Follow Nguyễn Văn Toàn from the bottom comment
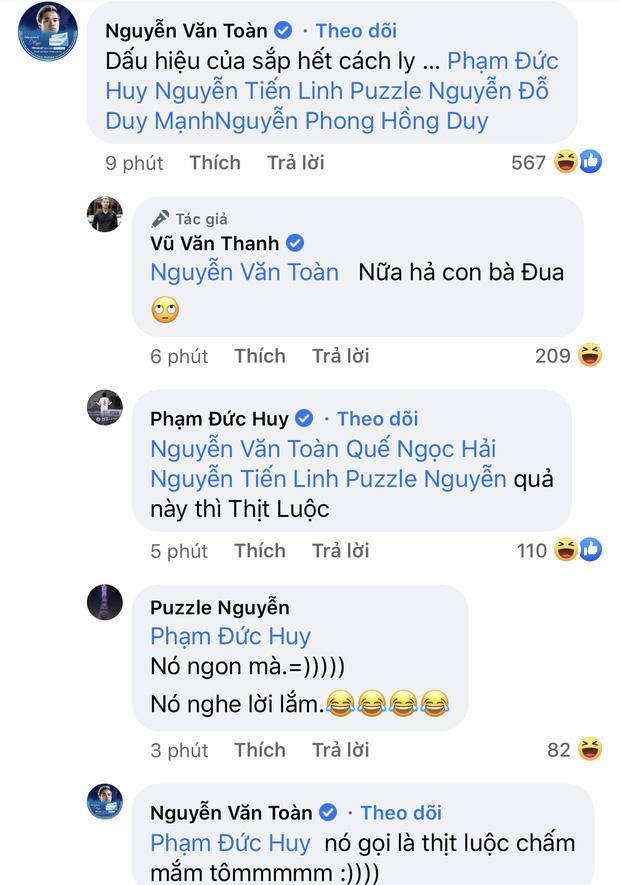 pos(401,812)
